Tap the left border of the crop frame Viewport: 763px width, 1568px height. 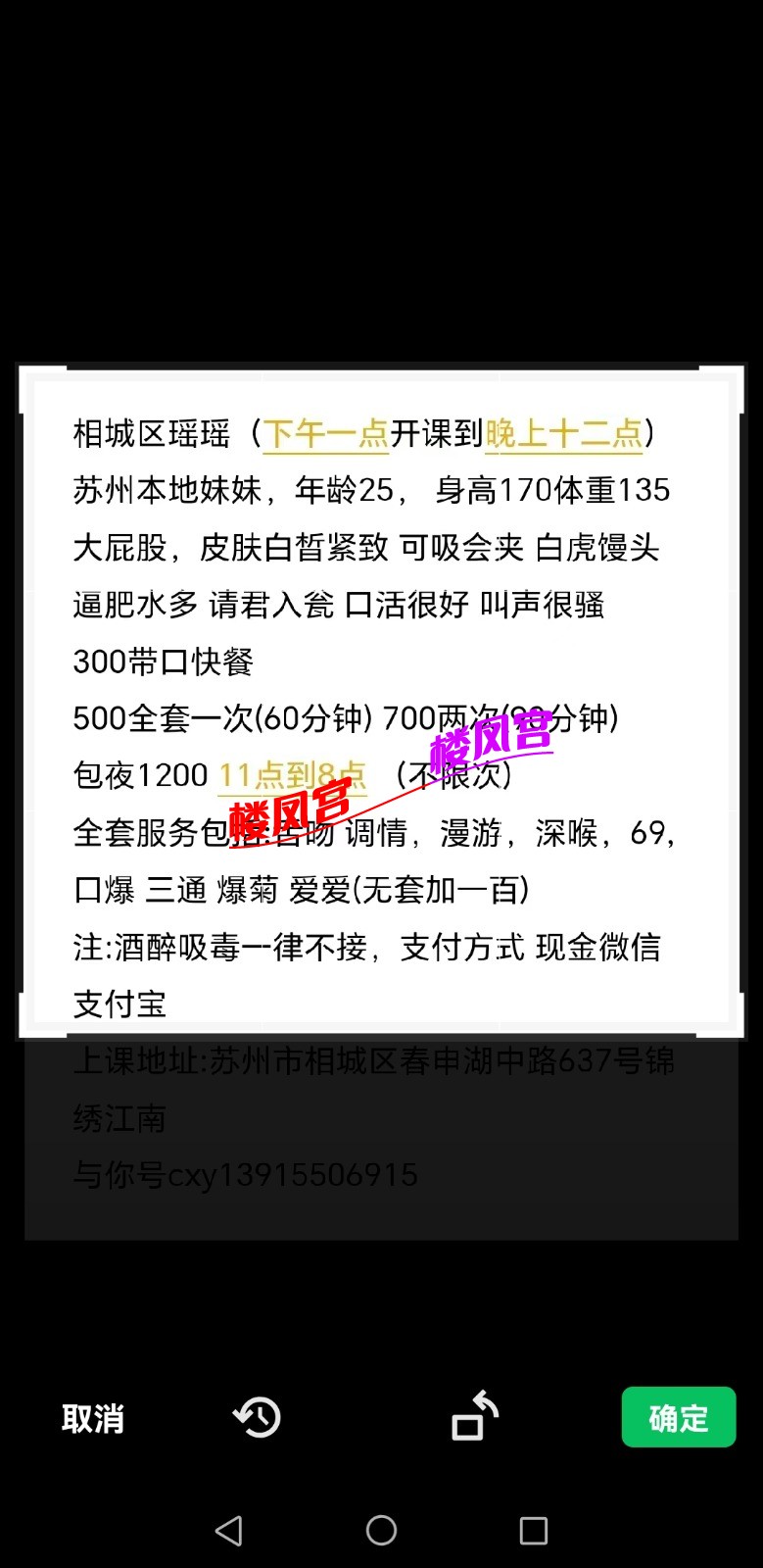[x=22, y=701]
